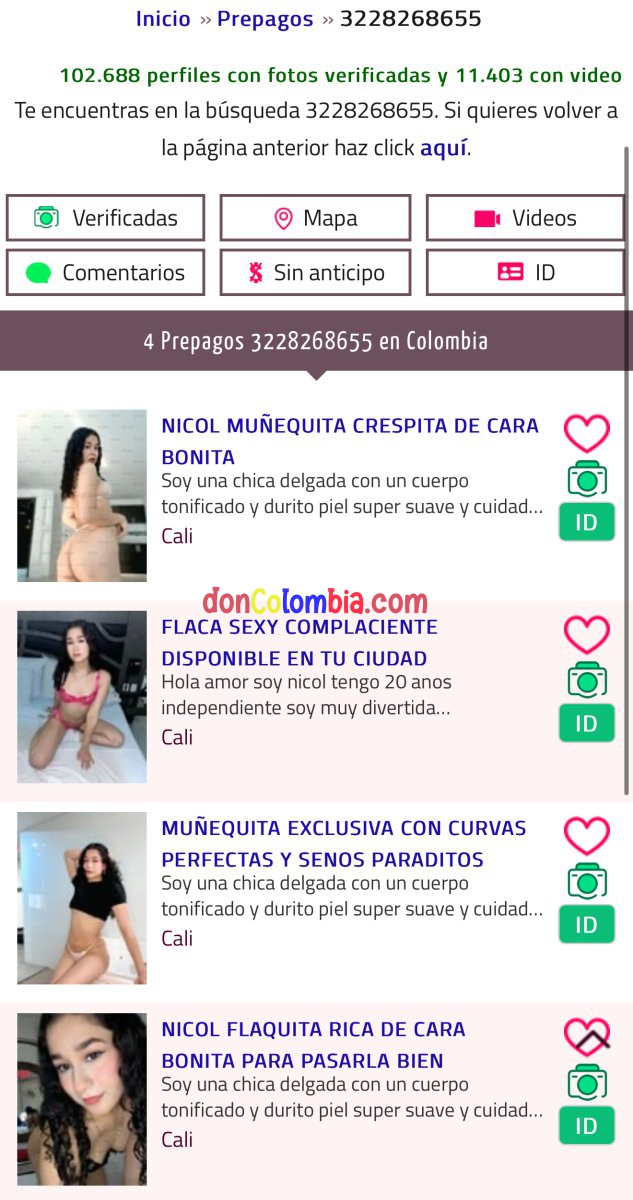633x1200 pixels.
Task: Choose the ID filter button
Action: pos(525,272)
